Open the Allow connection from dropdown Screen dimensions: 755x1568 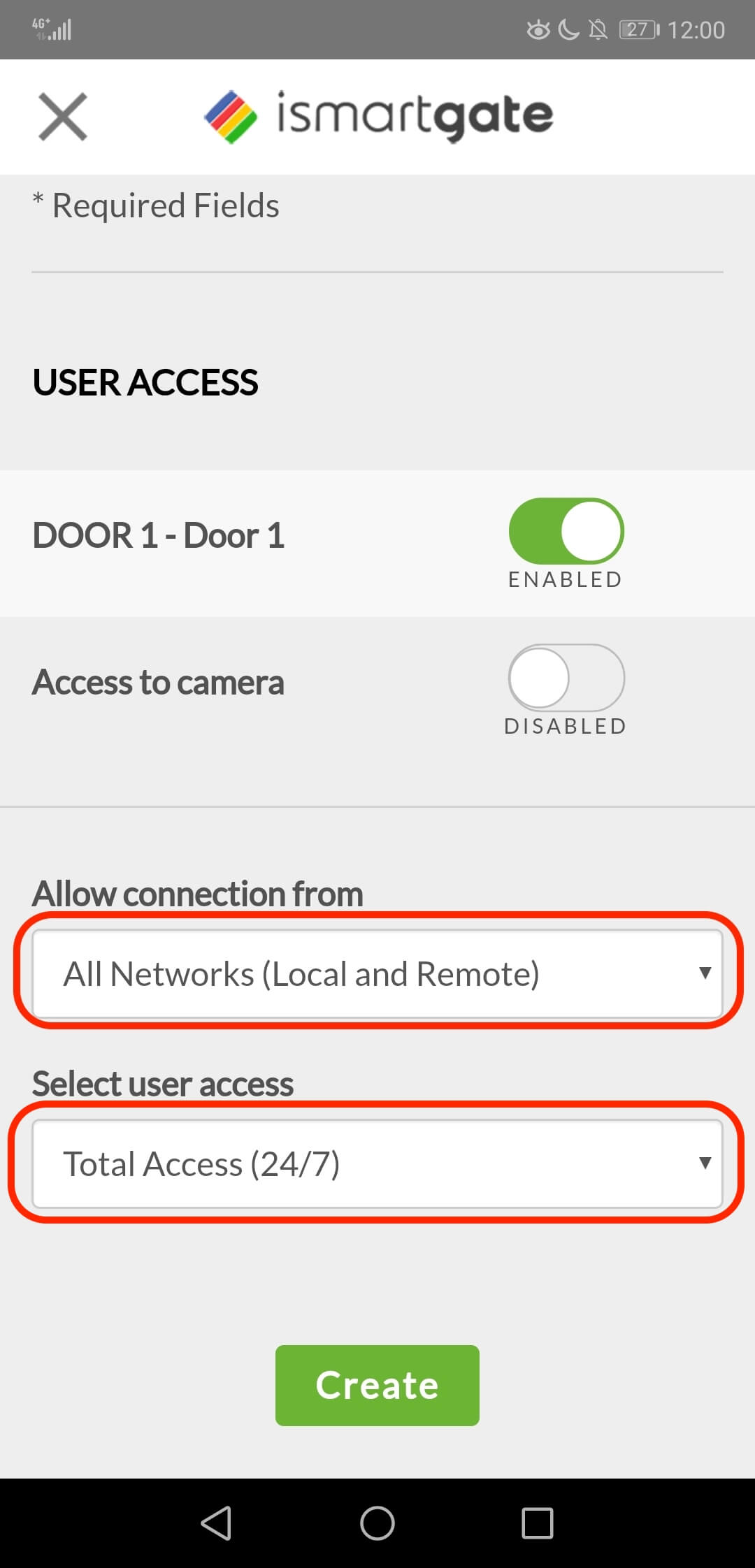[x=377, y=973]
